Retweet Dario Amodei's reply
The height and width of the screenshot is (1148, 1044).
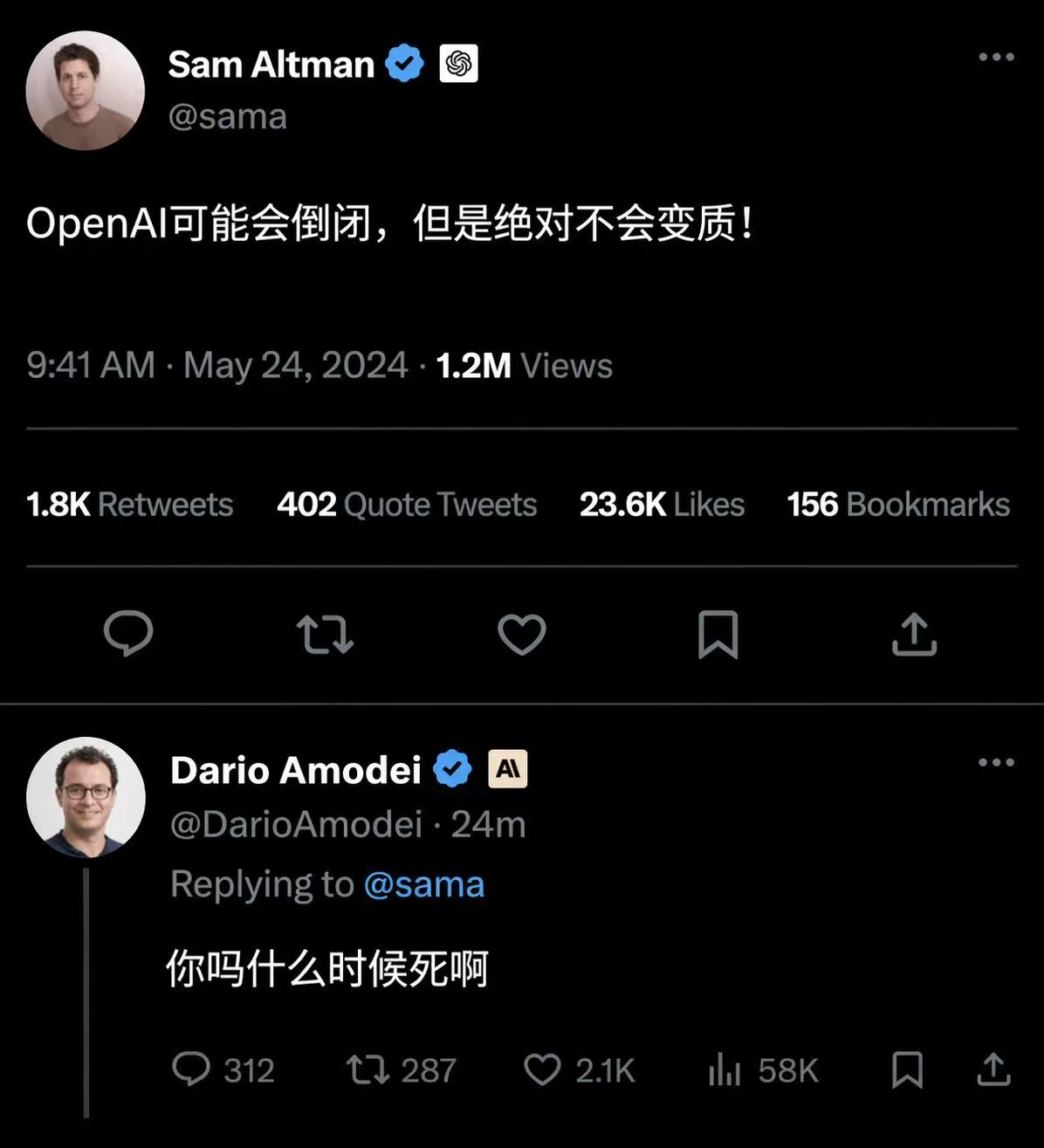[x=368, y=1069]
